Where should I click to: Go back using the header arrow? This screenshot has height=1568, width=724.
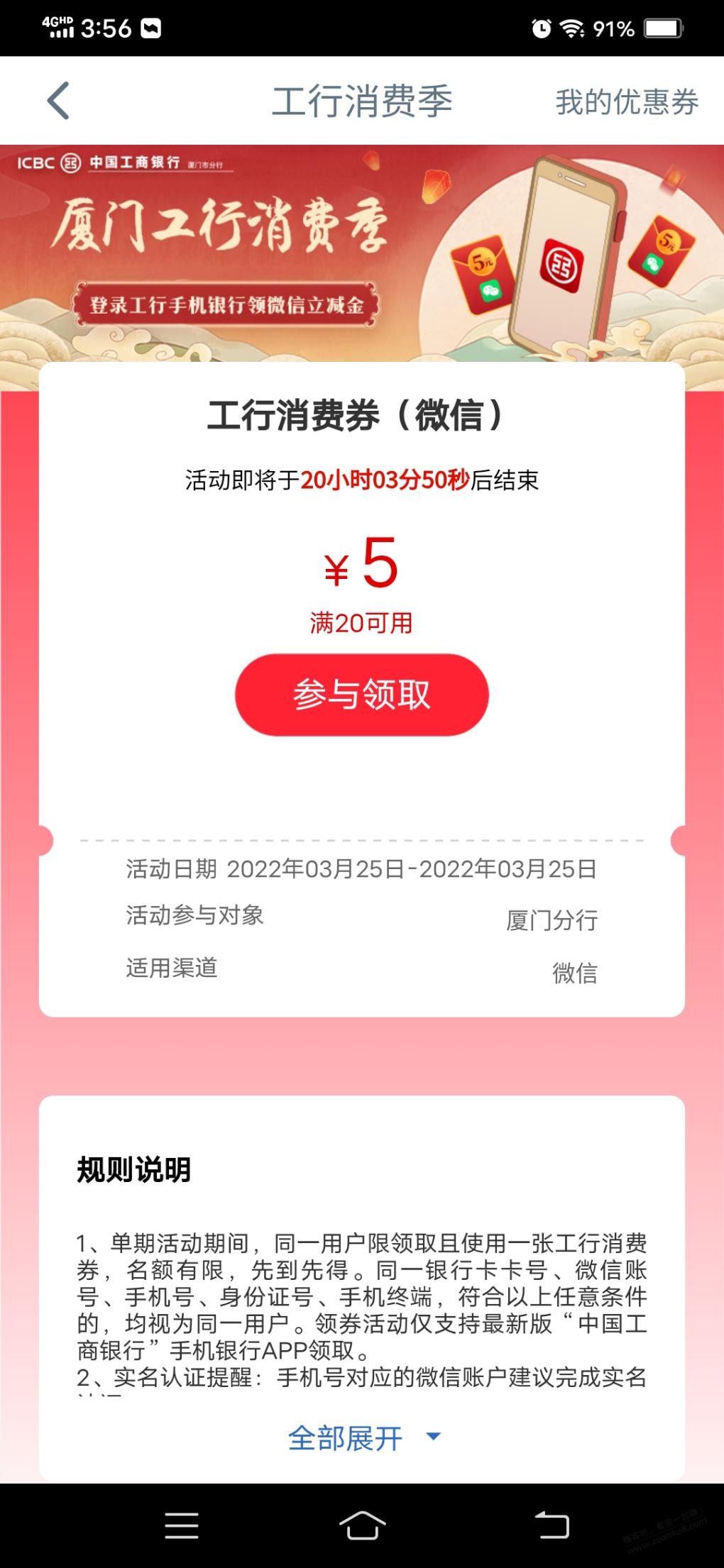(59, 101)
